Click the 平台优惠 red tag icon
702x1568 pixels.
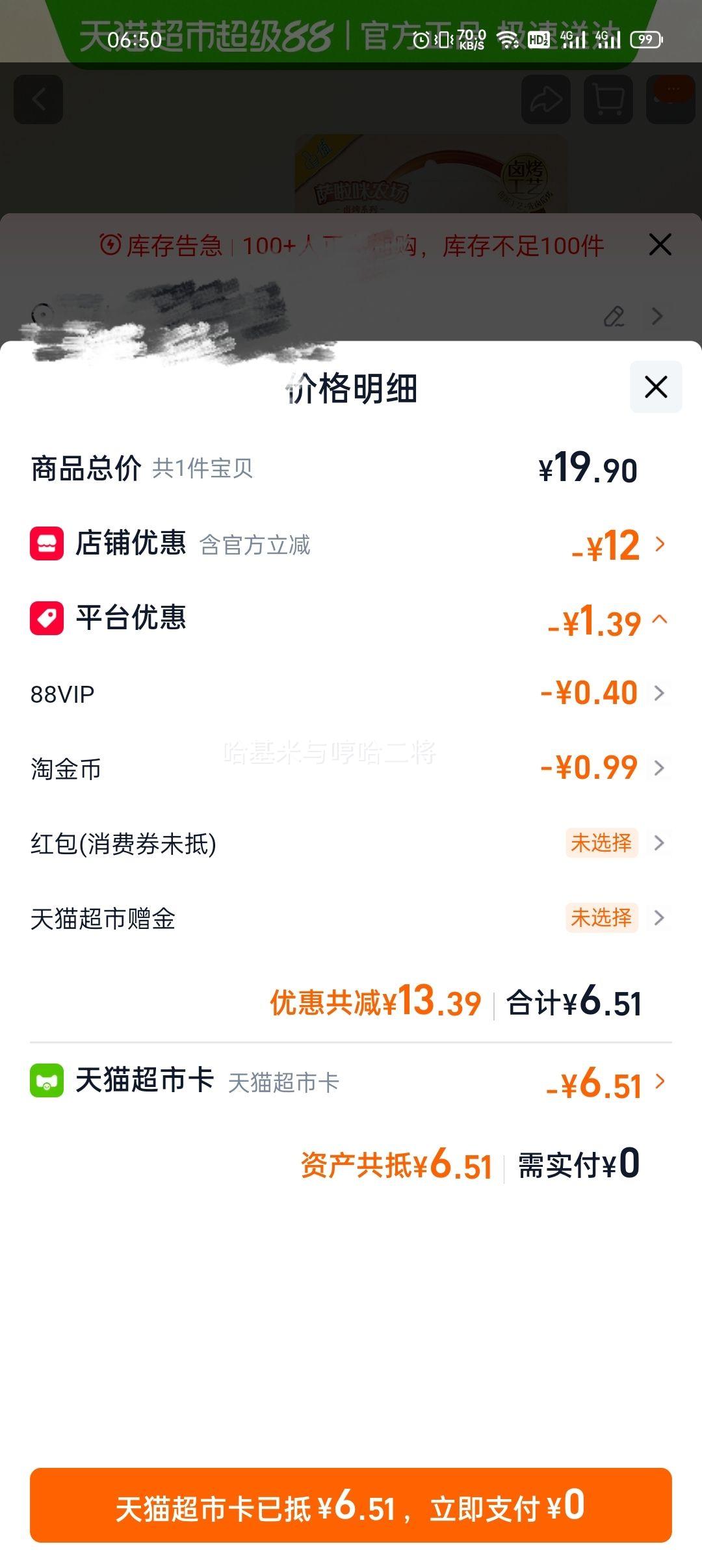click(47, 620)
